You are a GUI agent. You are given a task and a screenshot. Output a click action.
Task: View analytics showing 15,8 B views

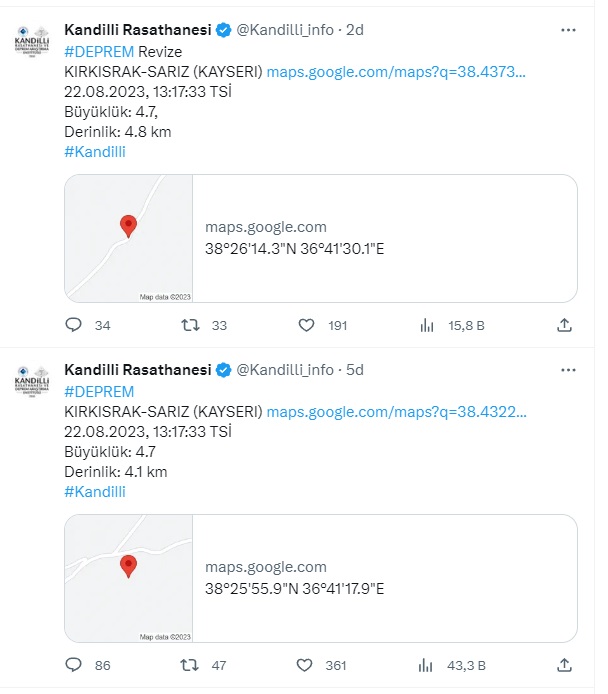click(x=427, y=325)
